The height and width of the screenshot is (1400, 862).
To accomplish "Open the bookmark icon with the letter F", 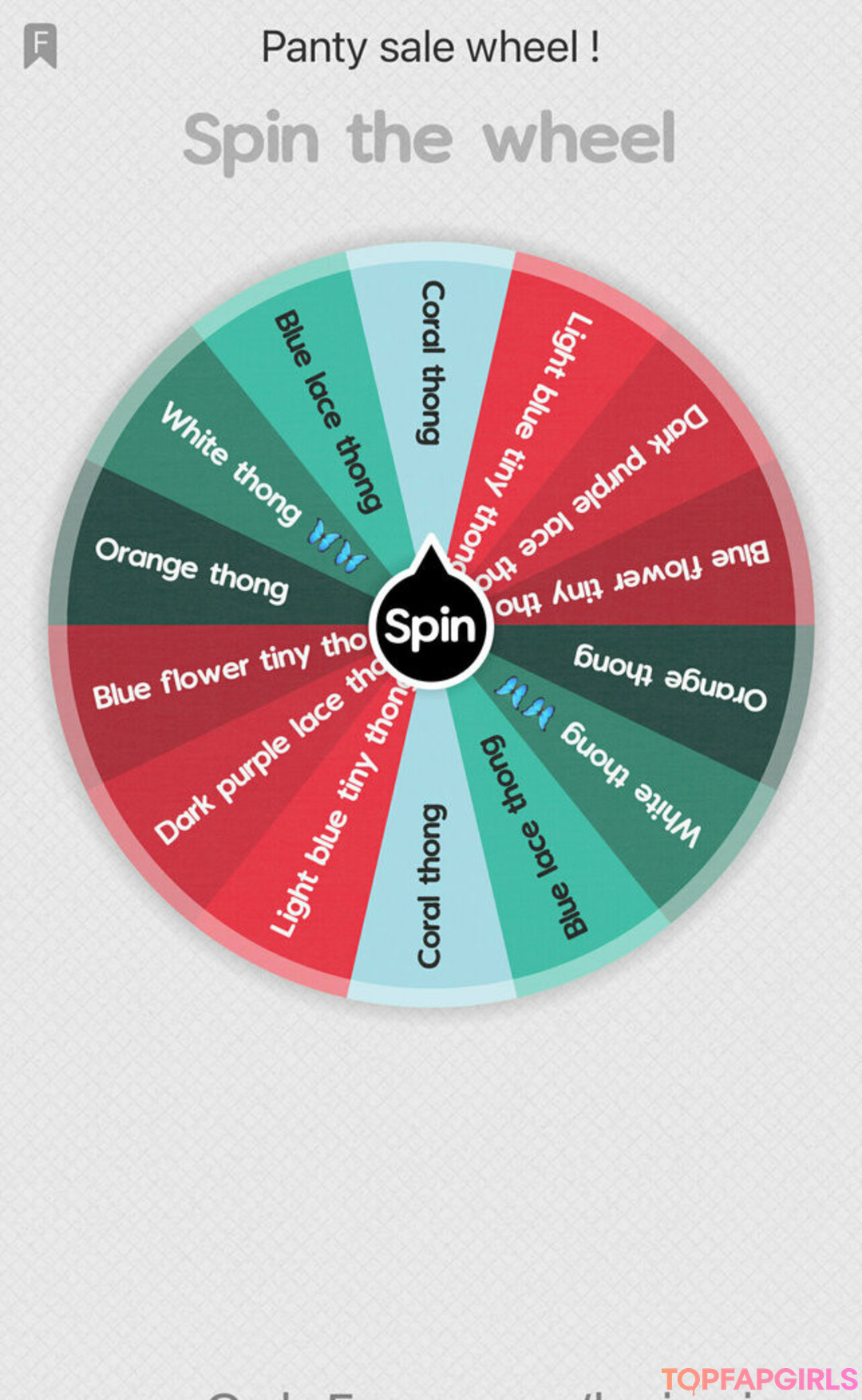I will click(40, 45).
